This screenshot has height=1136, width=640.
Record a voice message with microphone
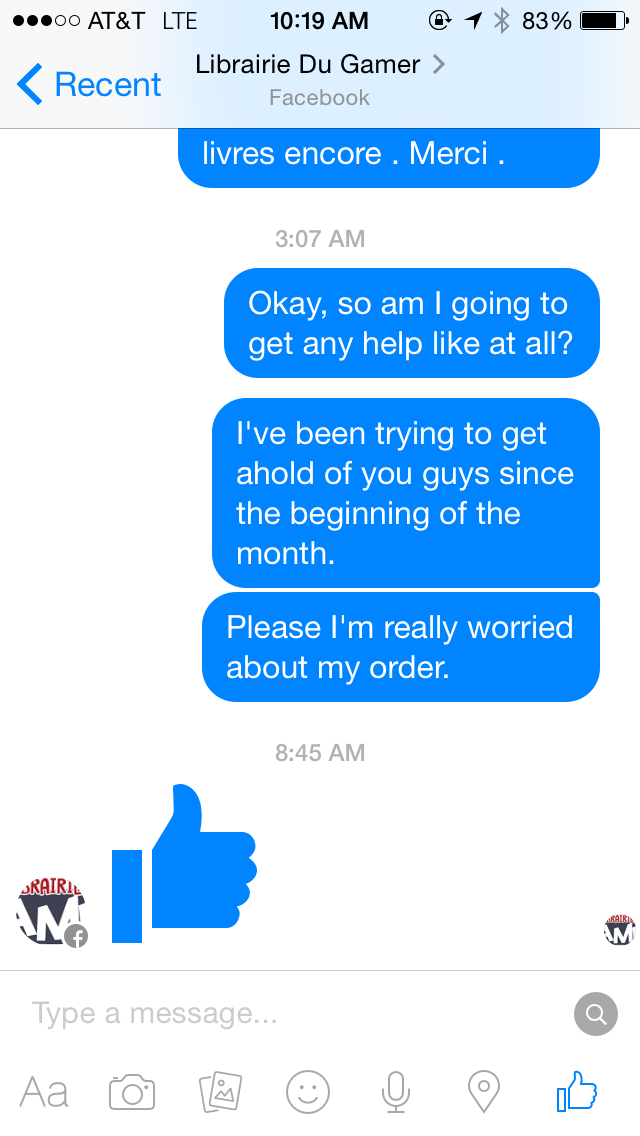[x=396, y=1092]
